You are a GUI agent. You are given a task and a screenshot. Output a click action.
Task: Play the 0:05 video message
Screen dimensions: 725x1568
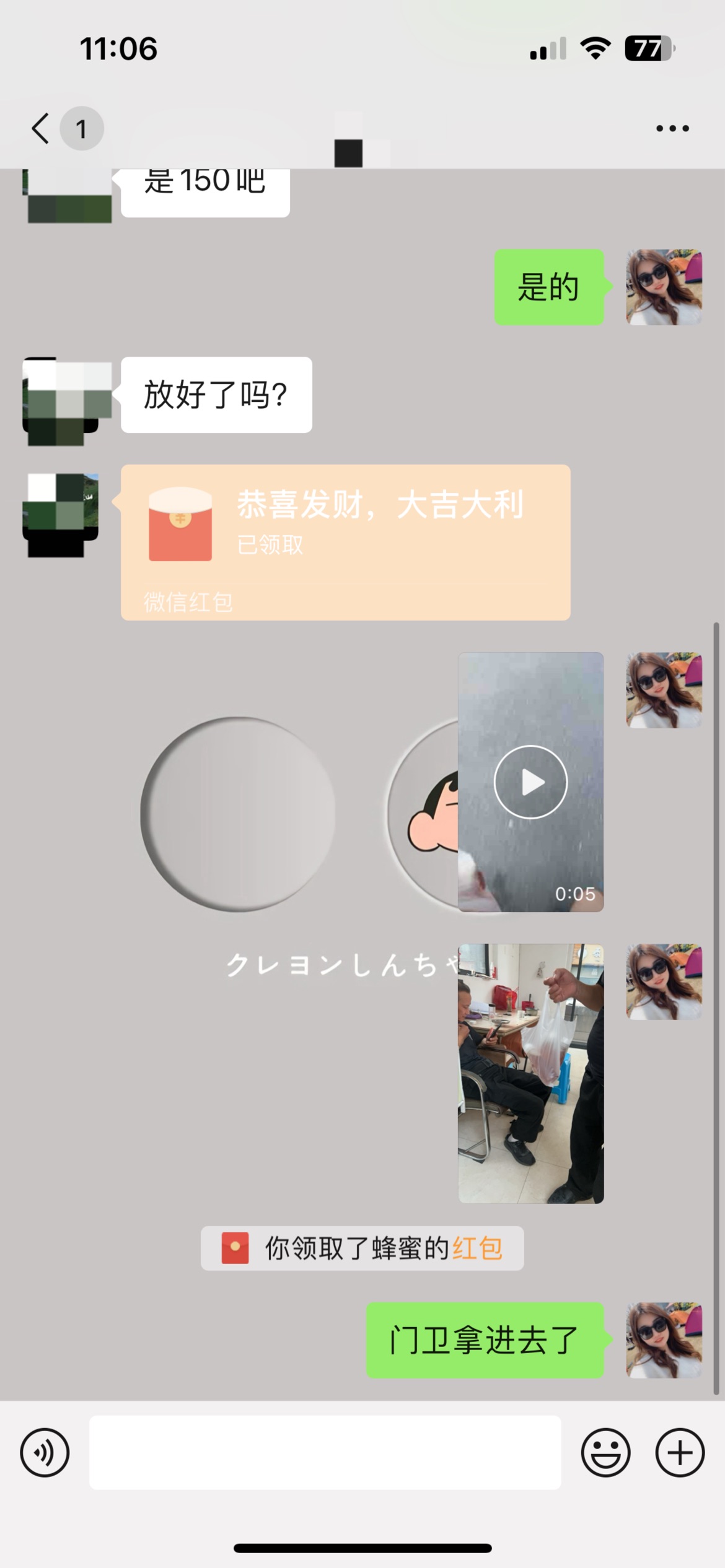(530, 782)
